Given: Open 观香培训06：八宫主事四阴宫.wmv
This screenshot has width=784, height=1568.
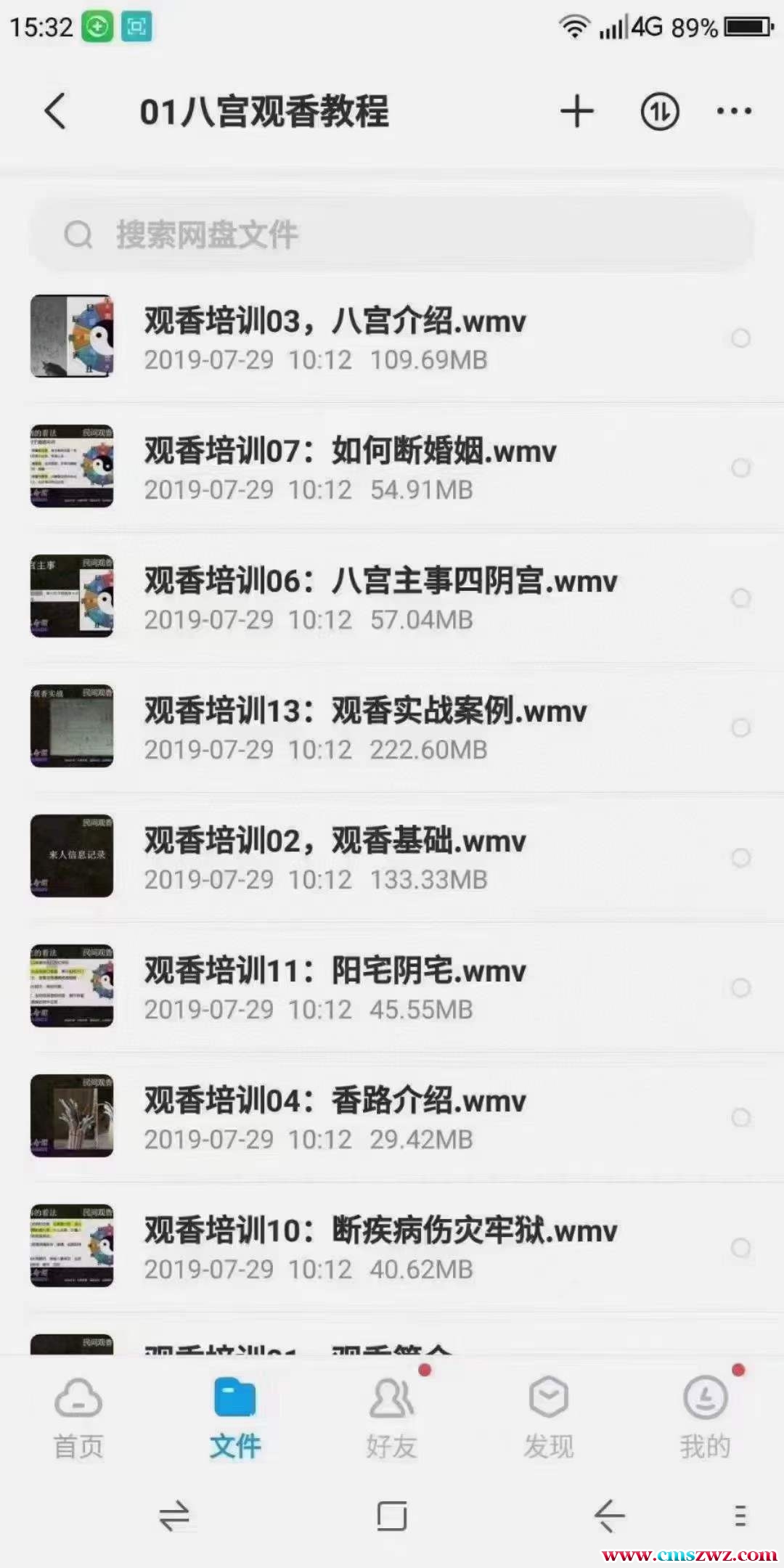Looking at the screenshot, I should click(x=377, y=597).
